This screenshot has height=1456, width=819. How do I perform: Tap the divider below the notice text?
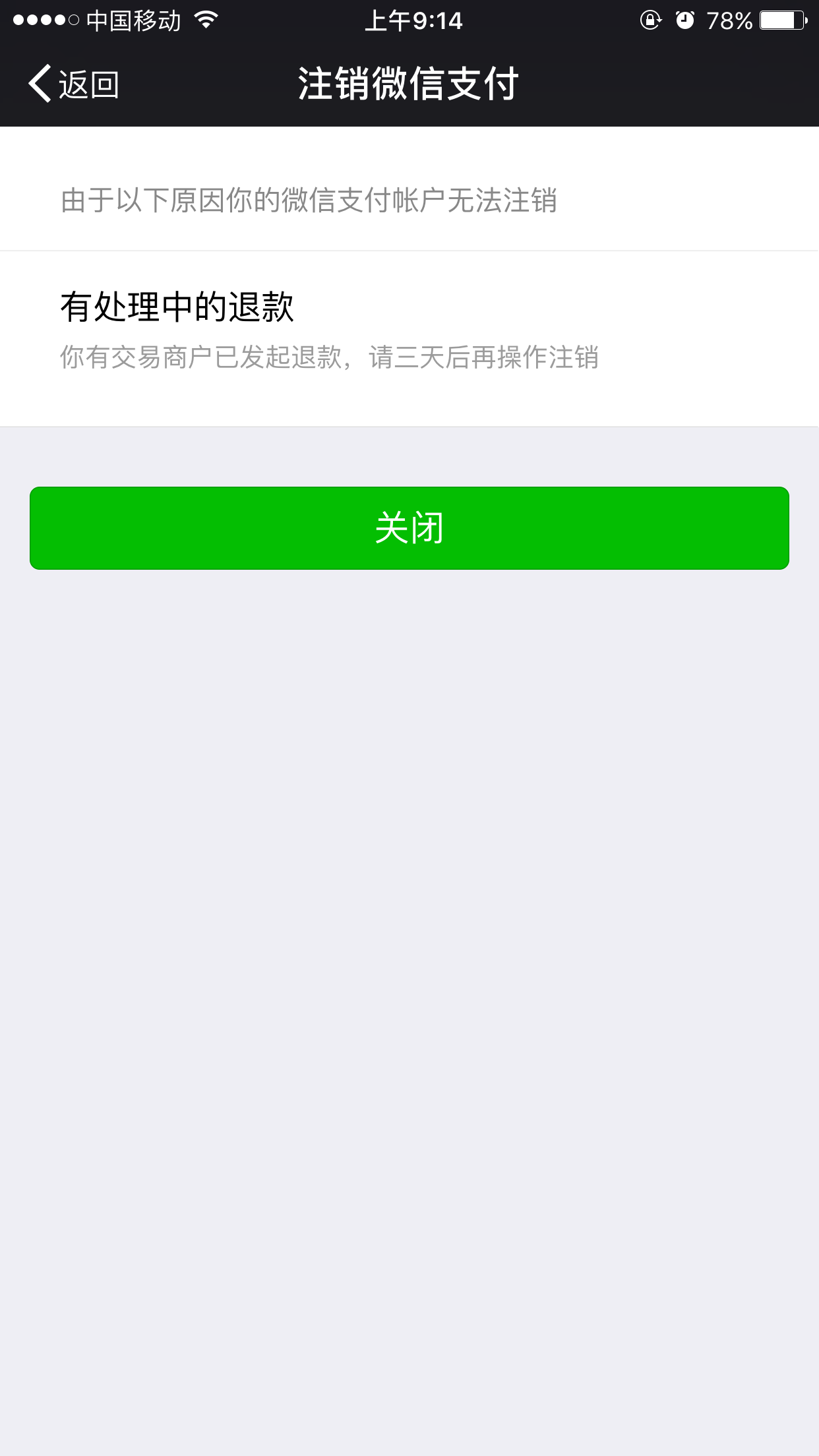point(409,250)
